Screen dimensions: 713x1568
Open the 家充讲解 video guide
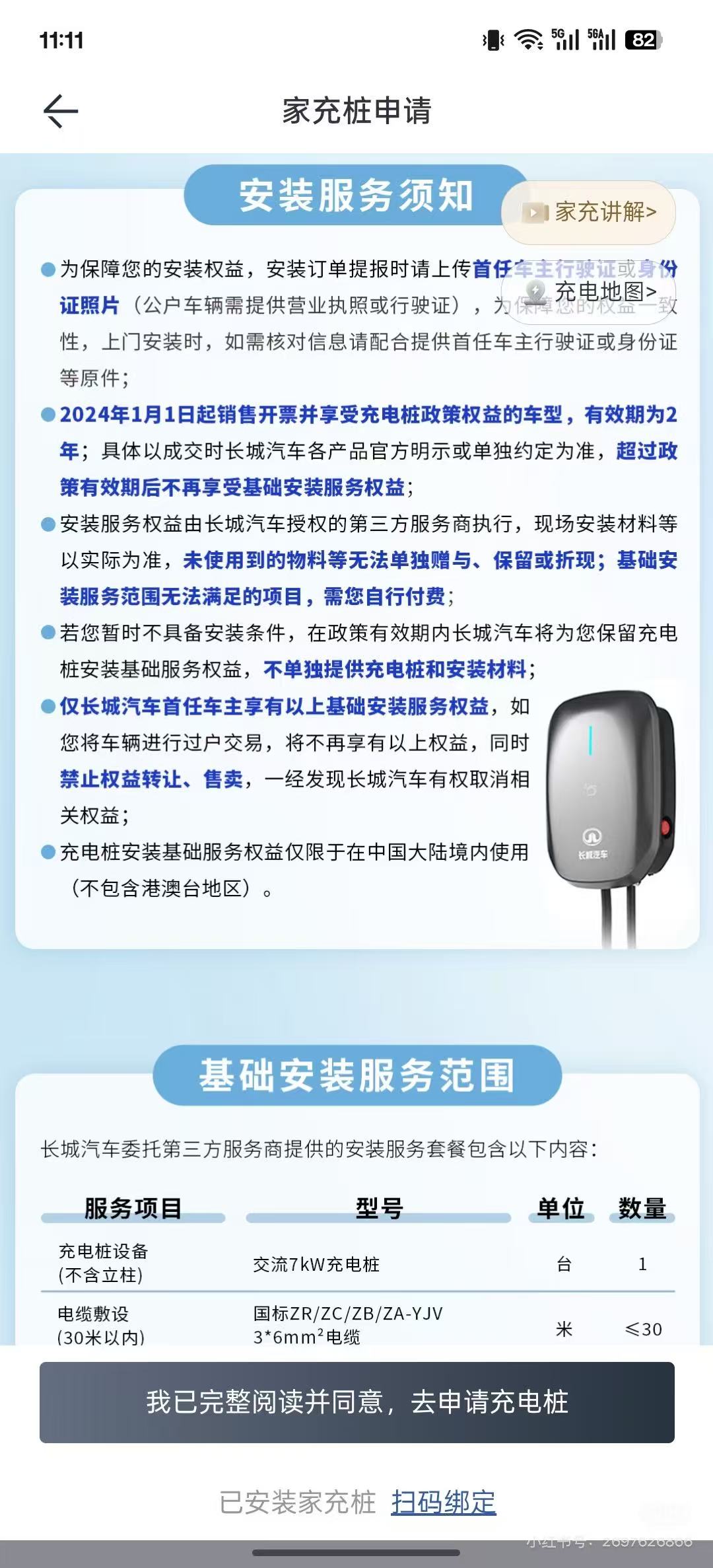[589, 212]
